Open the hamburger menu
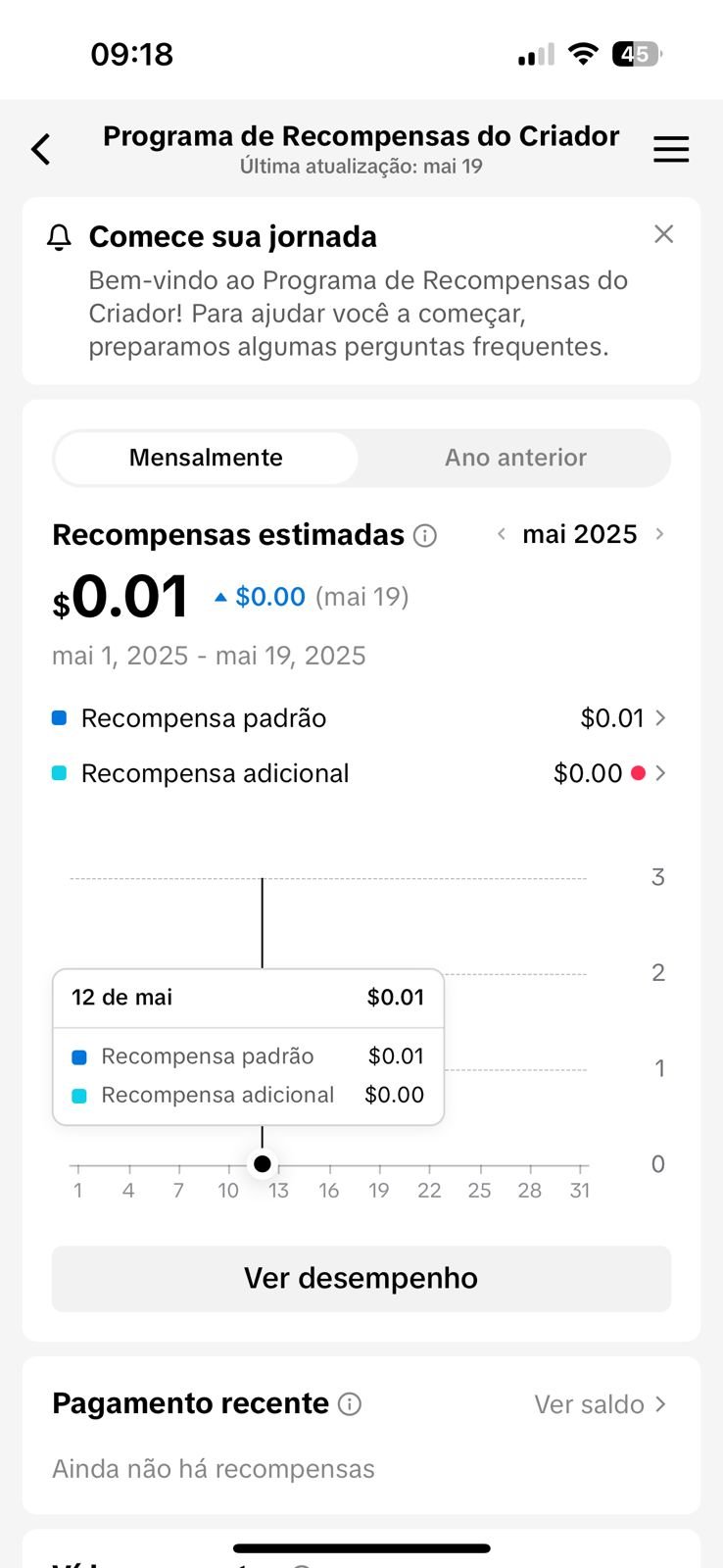 [671, 149]
